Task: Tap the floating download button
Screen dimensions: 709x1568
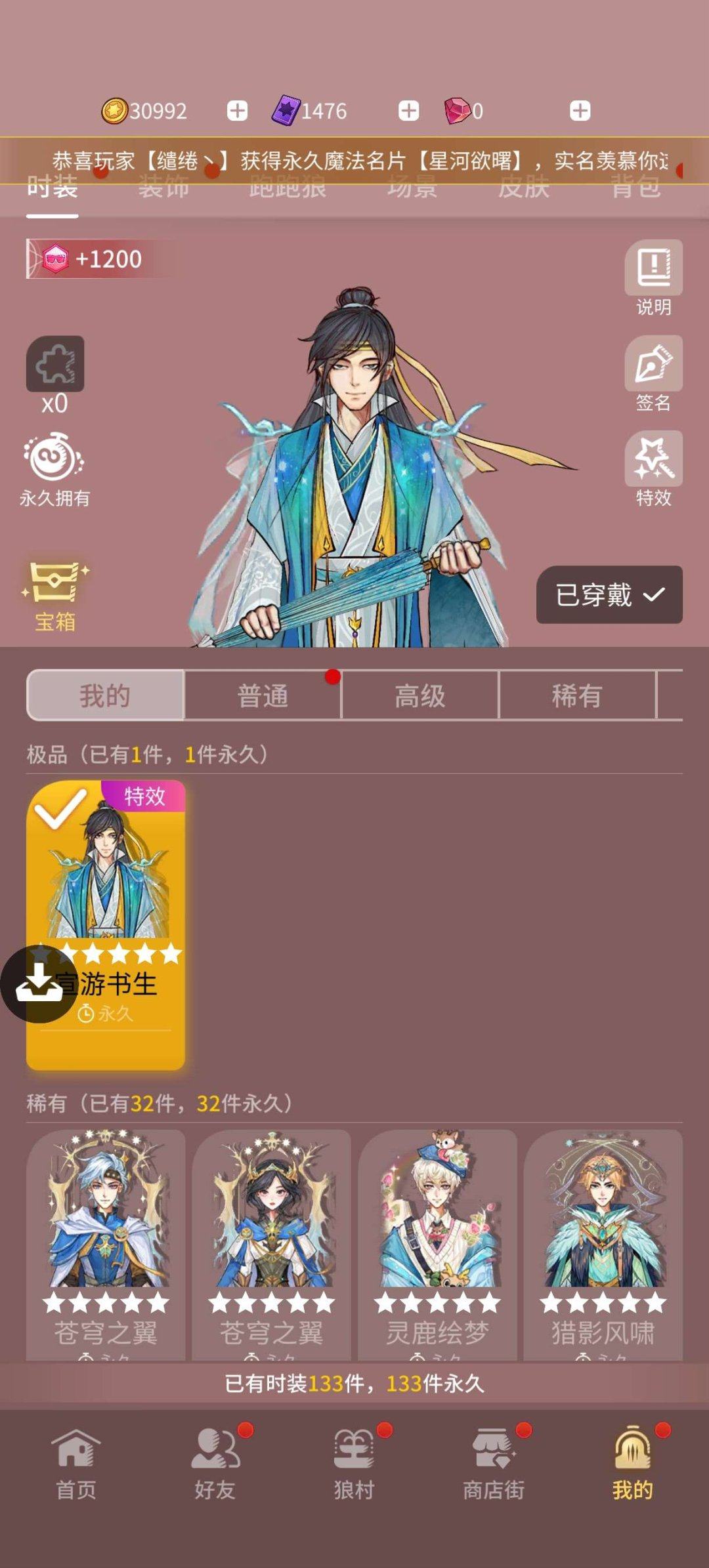Action: 39,983
